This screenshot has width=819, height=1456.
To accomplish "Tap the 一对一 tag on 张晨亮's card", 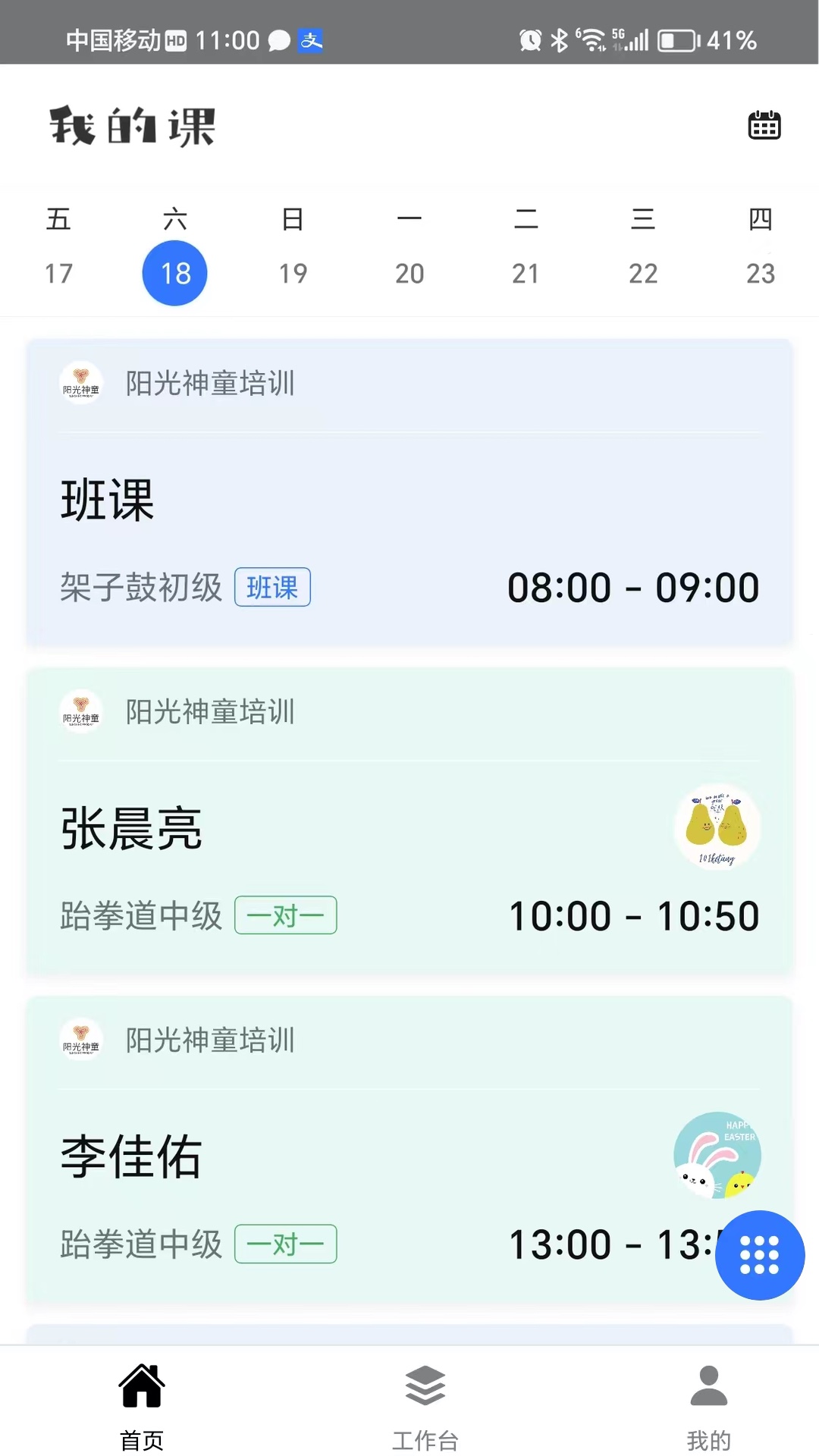I will point(286,915).
